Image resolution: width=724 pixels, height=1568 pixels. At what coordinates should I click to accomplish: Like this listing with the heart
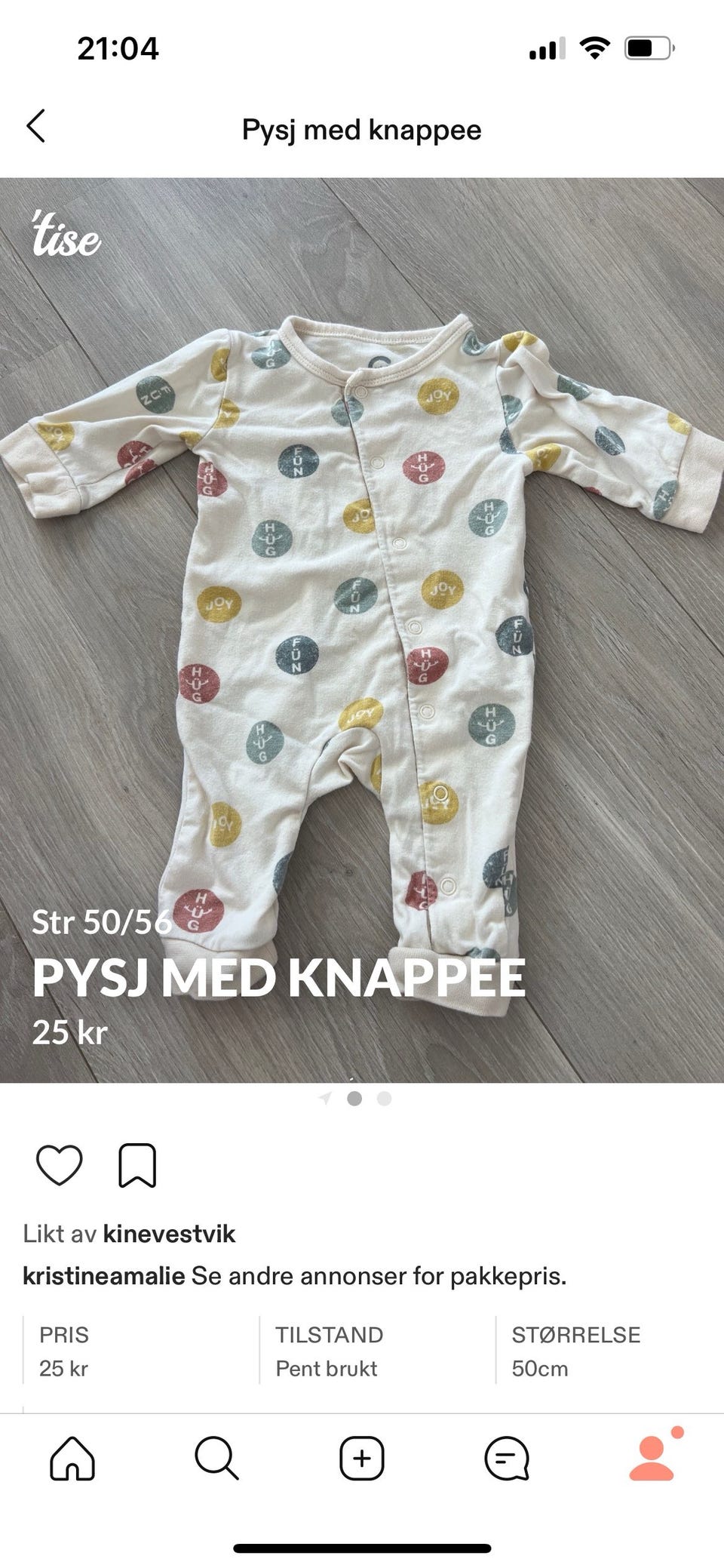click(60, 1165)
